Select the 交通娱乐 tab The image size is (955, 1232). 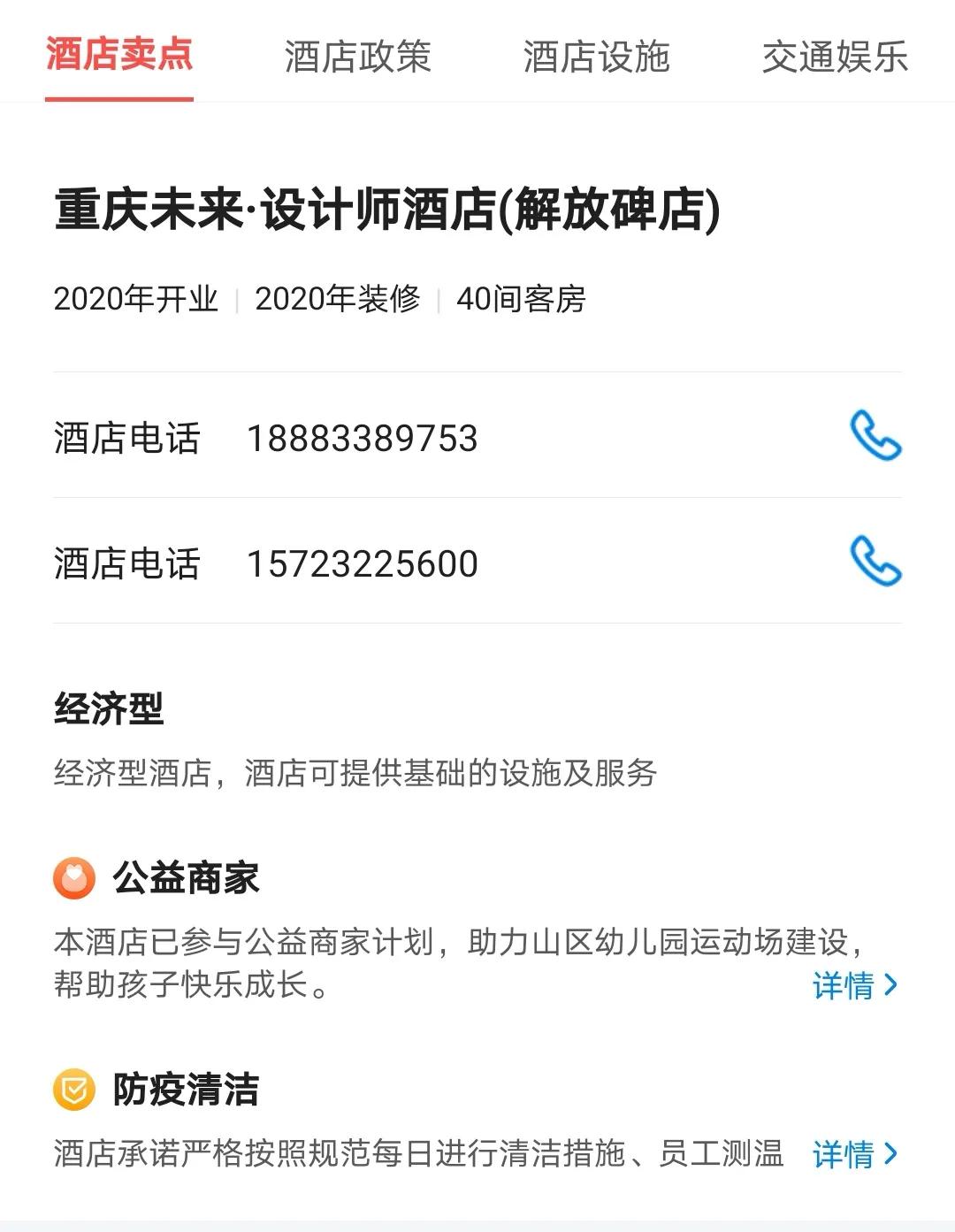pyautogui.click(x=835, y=57)
